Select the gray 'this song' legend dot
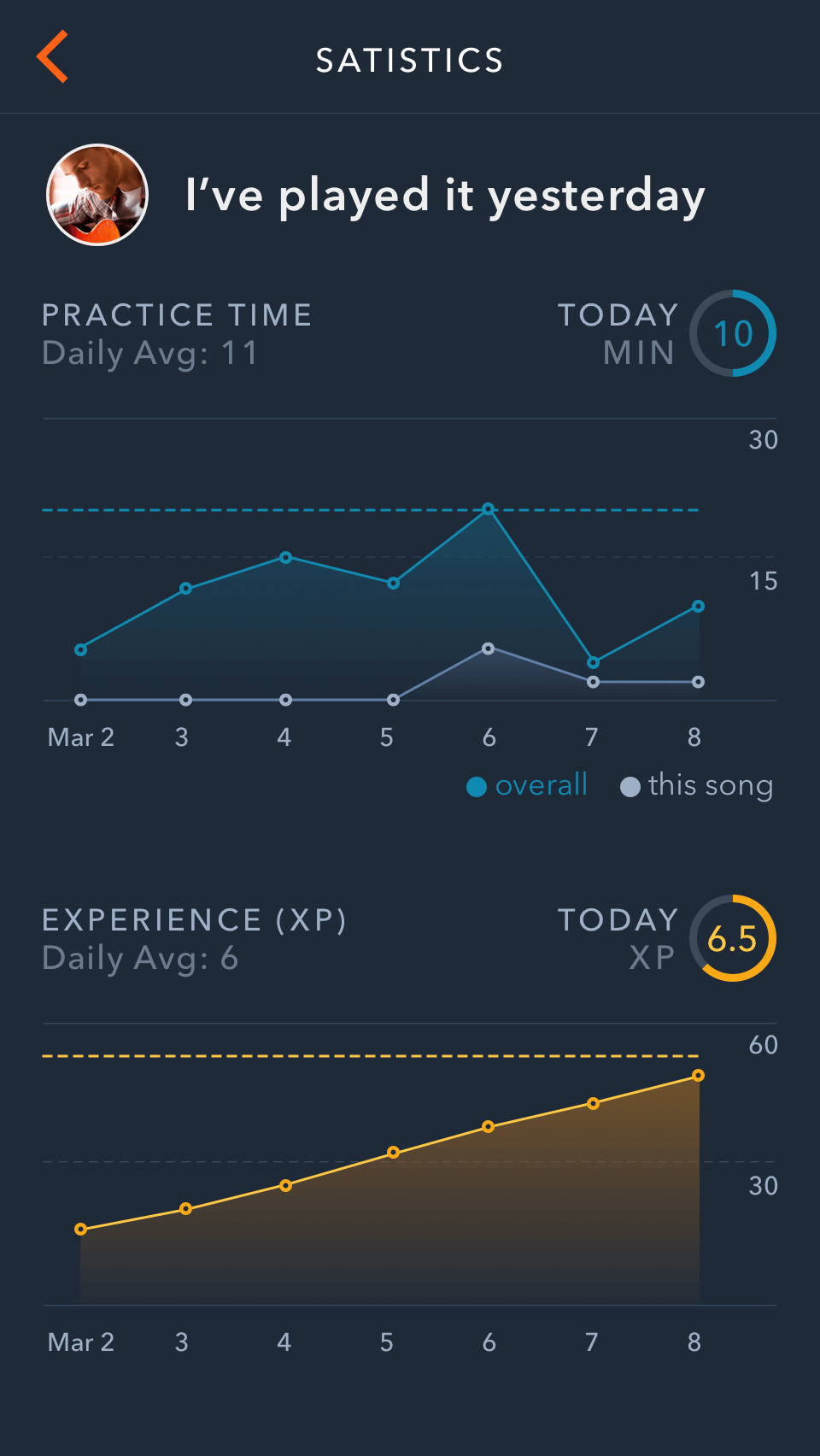 (x=631, y=785)
